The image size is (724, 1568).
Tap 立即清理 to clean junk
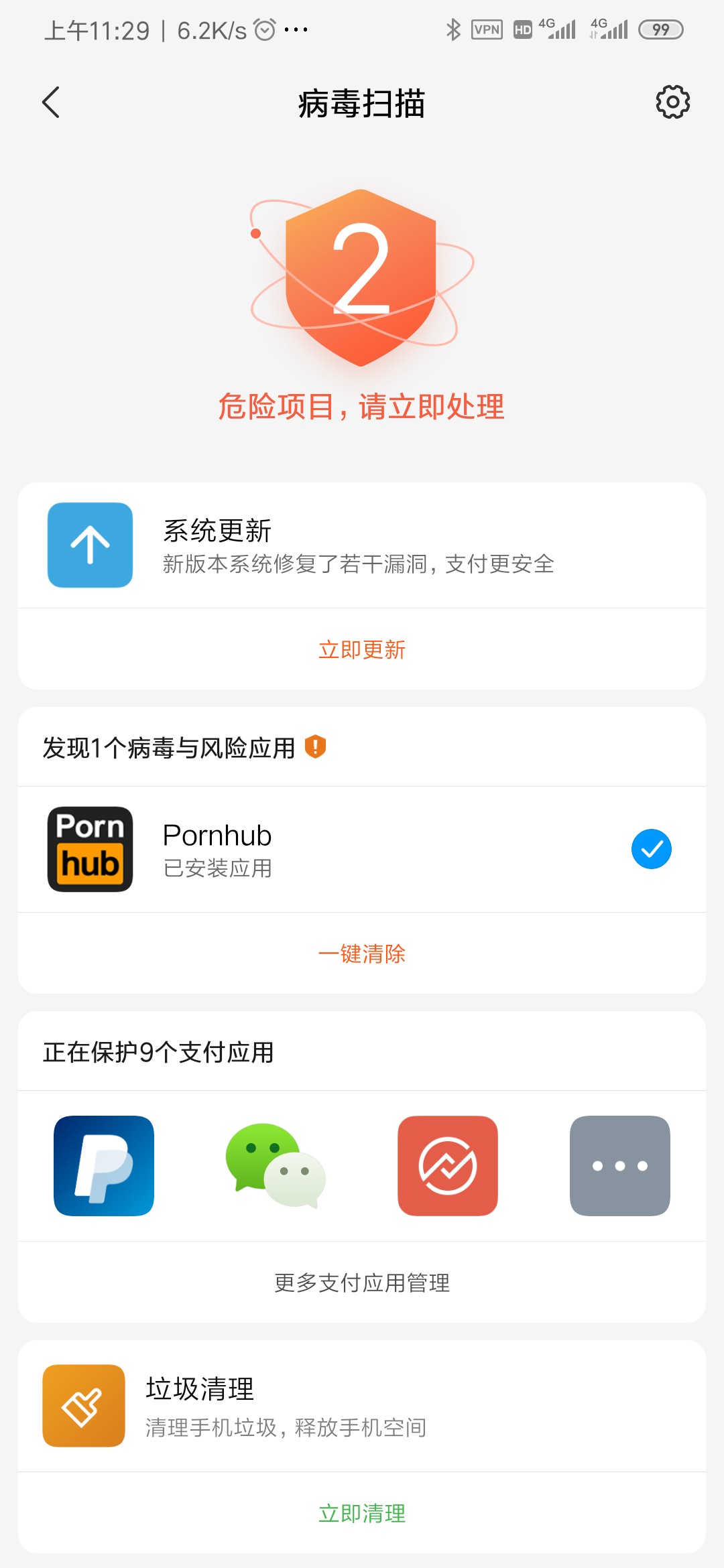click(x=362, y=1513)
